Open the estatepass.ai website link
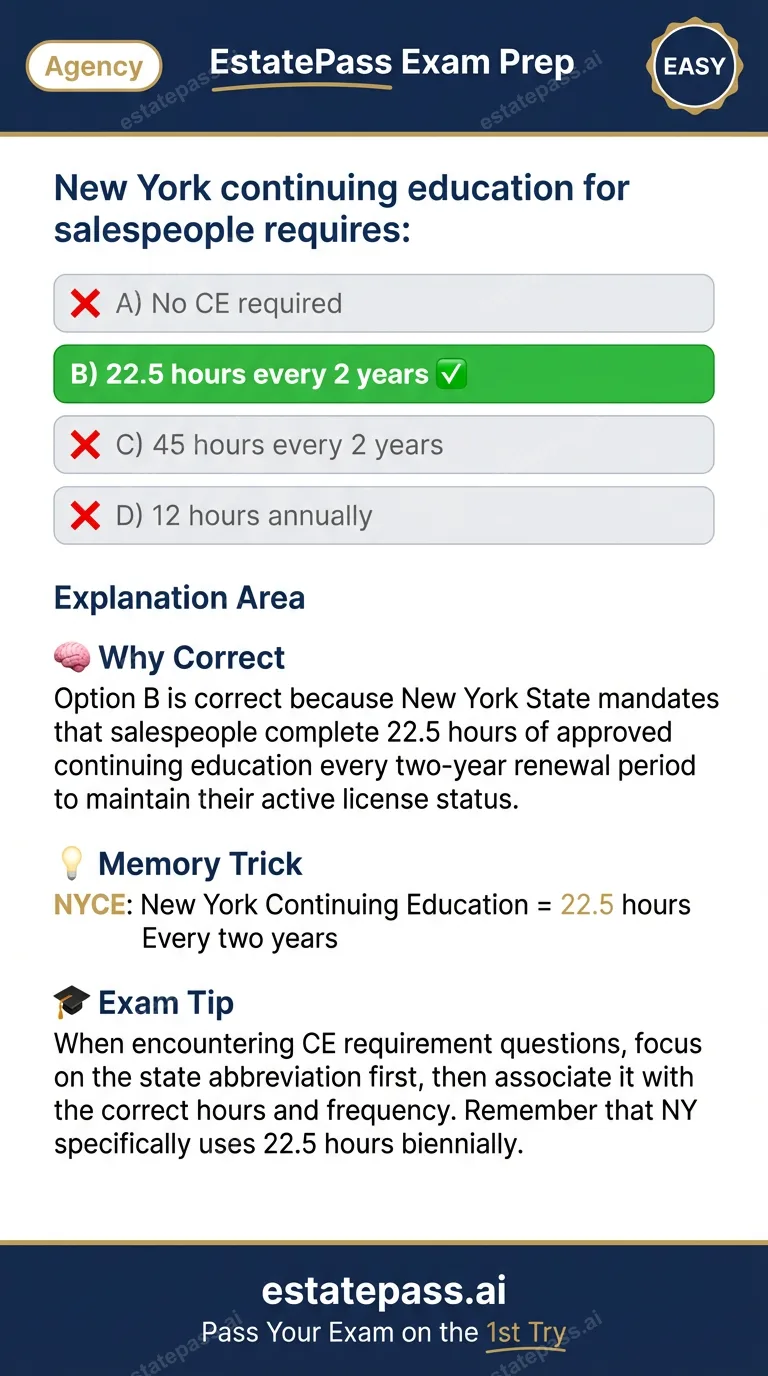The height and width of the screenshot is (1376, 768). click(384, 1290)
